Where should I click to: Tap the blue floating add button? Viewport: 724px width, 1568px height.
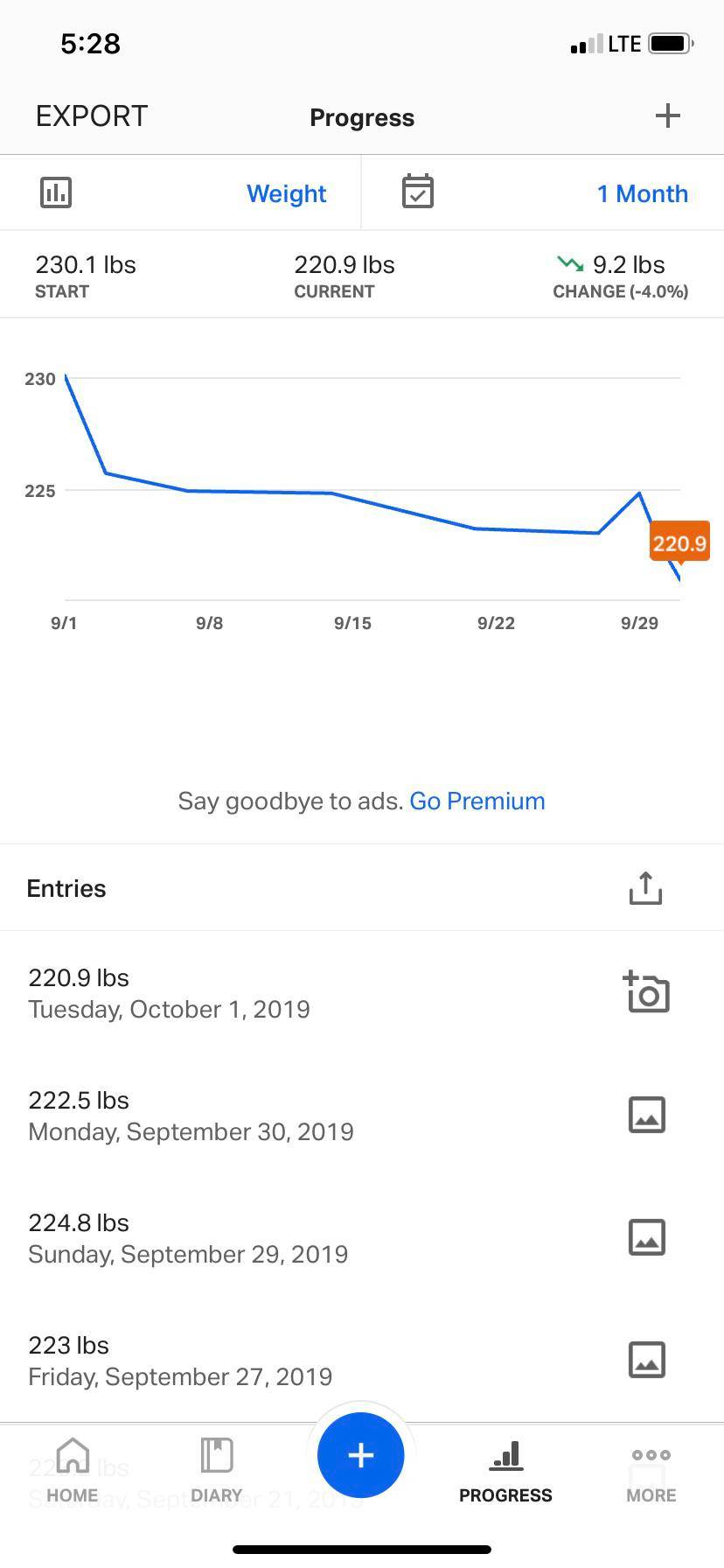point(360,1455)
